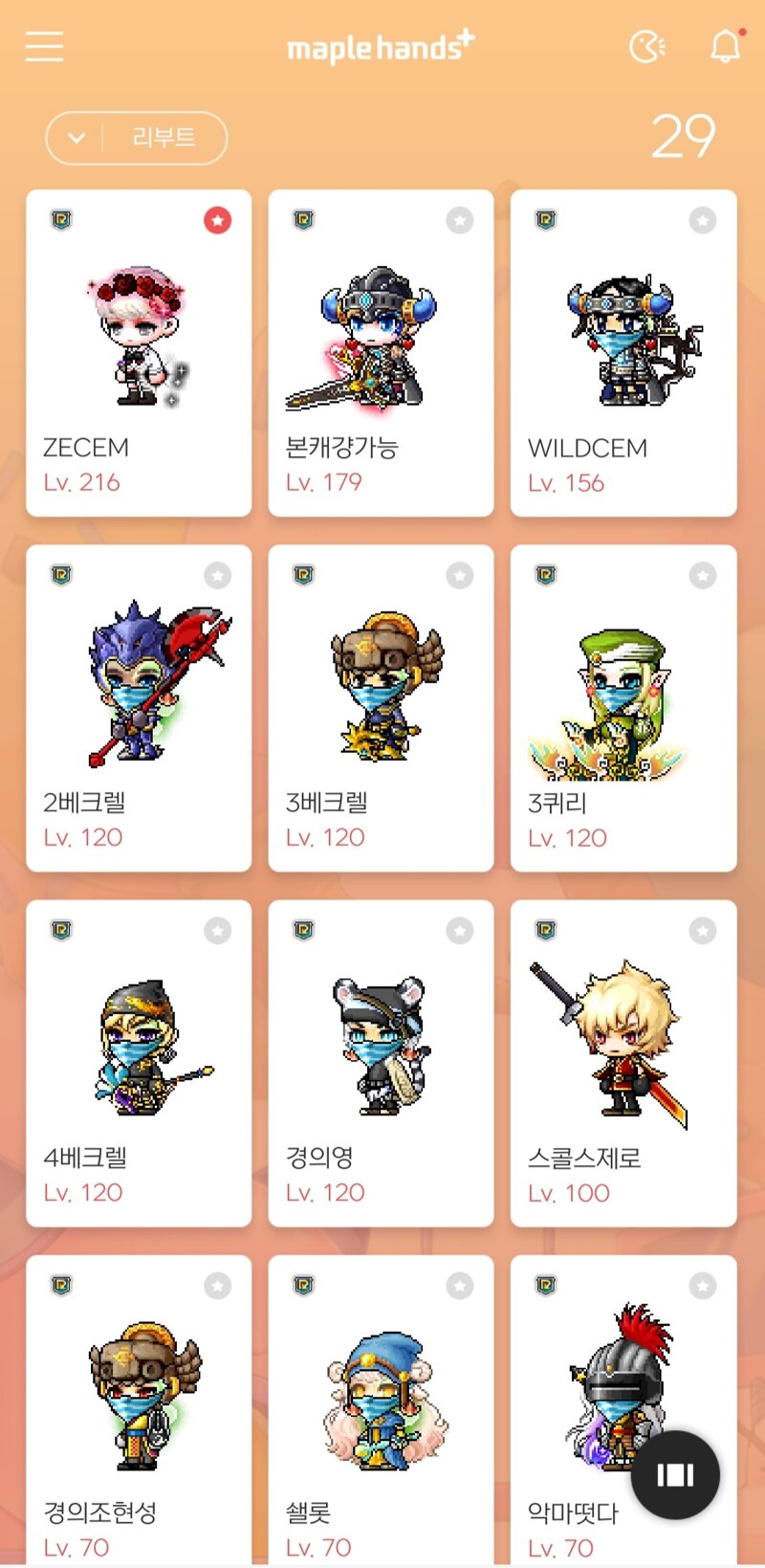Viewport: 765px width, 1568px height.
Task: Tap the floating card view button
Action: (675, 1474)
